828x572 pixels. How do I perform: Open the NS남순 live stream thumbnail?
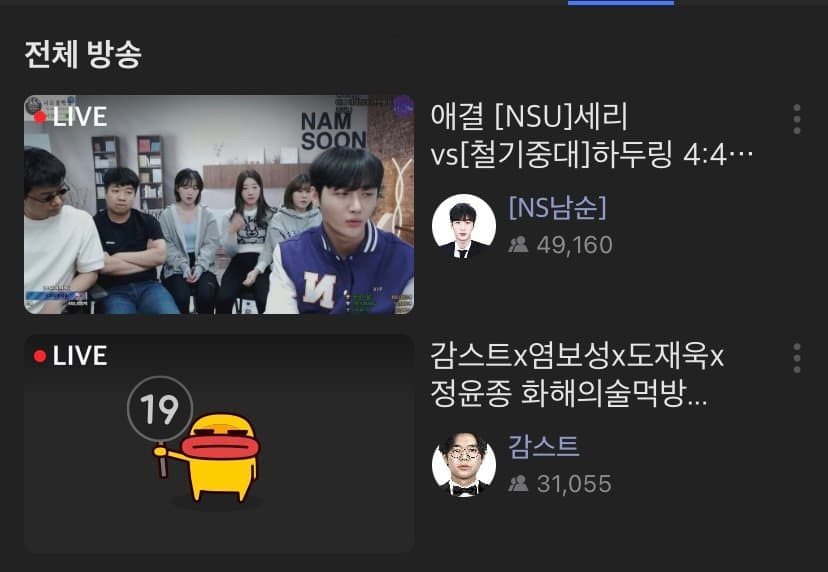[x=219, y=204]
